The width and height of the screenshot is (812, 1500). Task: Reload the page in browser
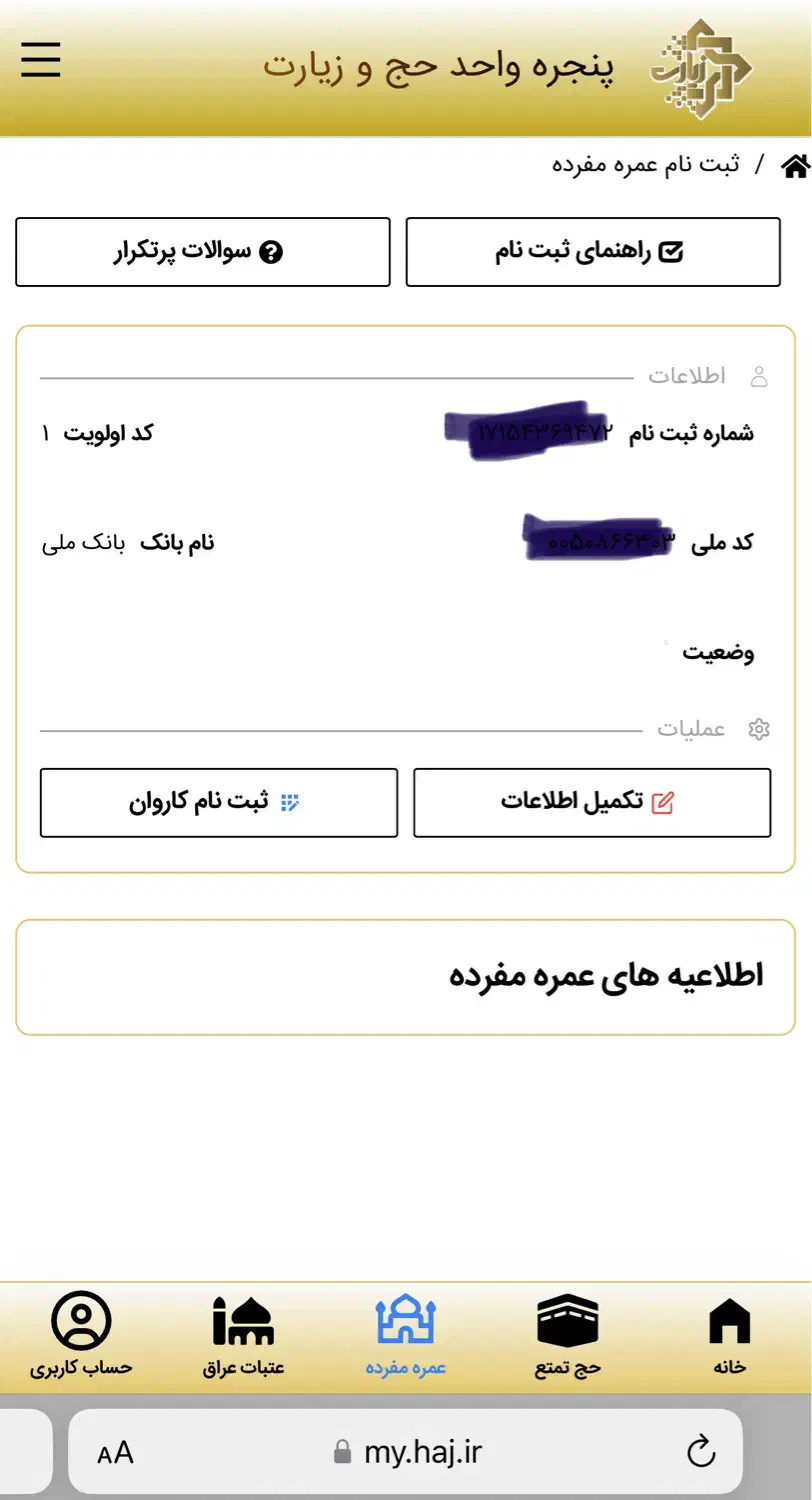pyautogui.click(x=702, y=1452)
